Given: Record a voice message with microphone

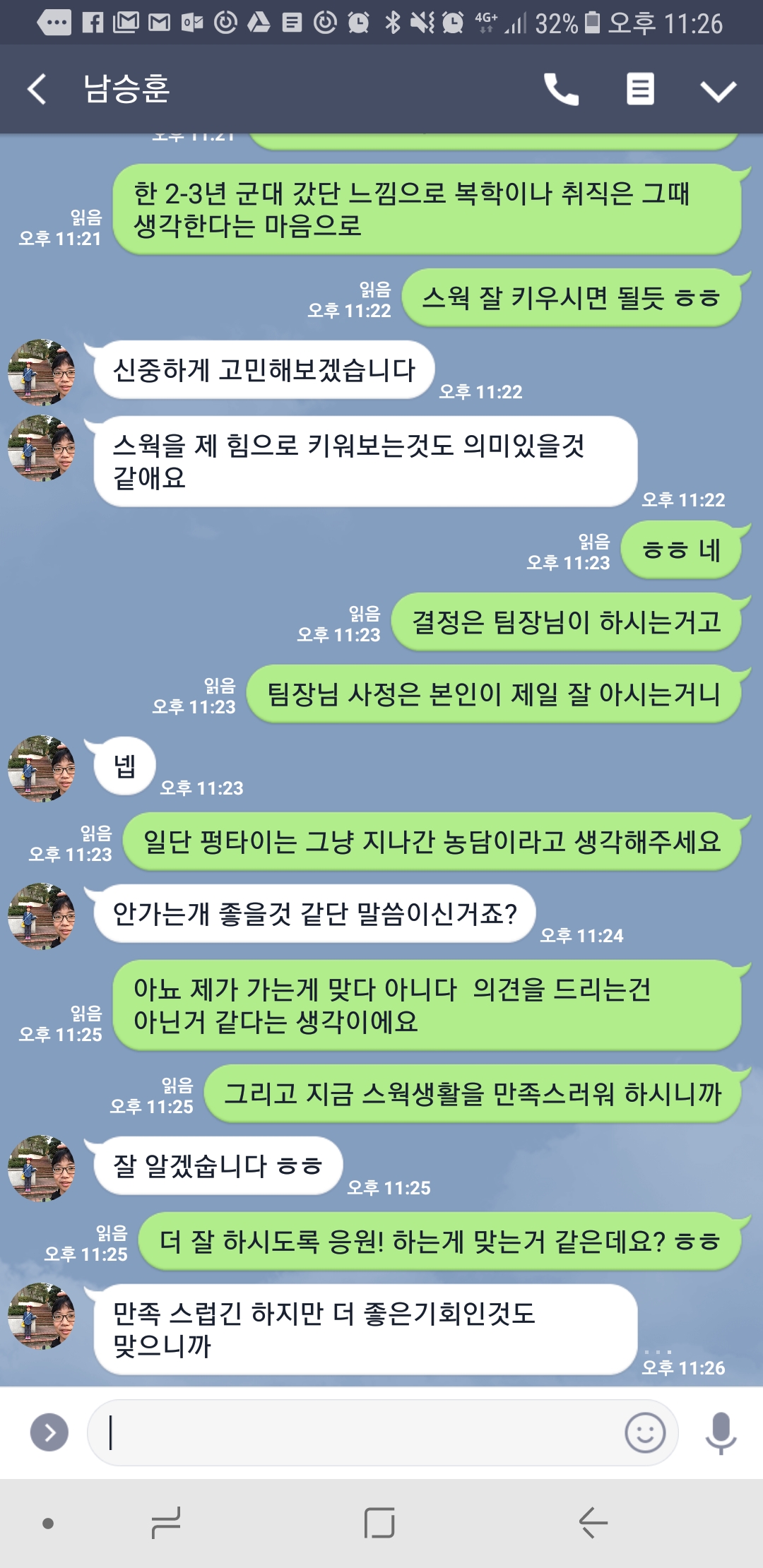Looking at the screenshot, I should click(721, 1432).
